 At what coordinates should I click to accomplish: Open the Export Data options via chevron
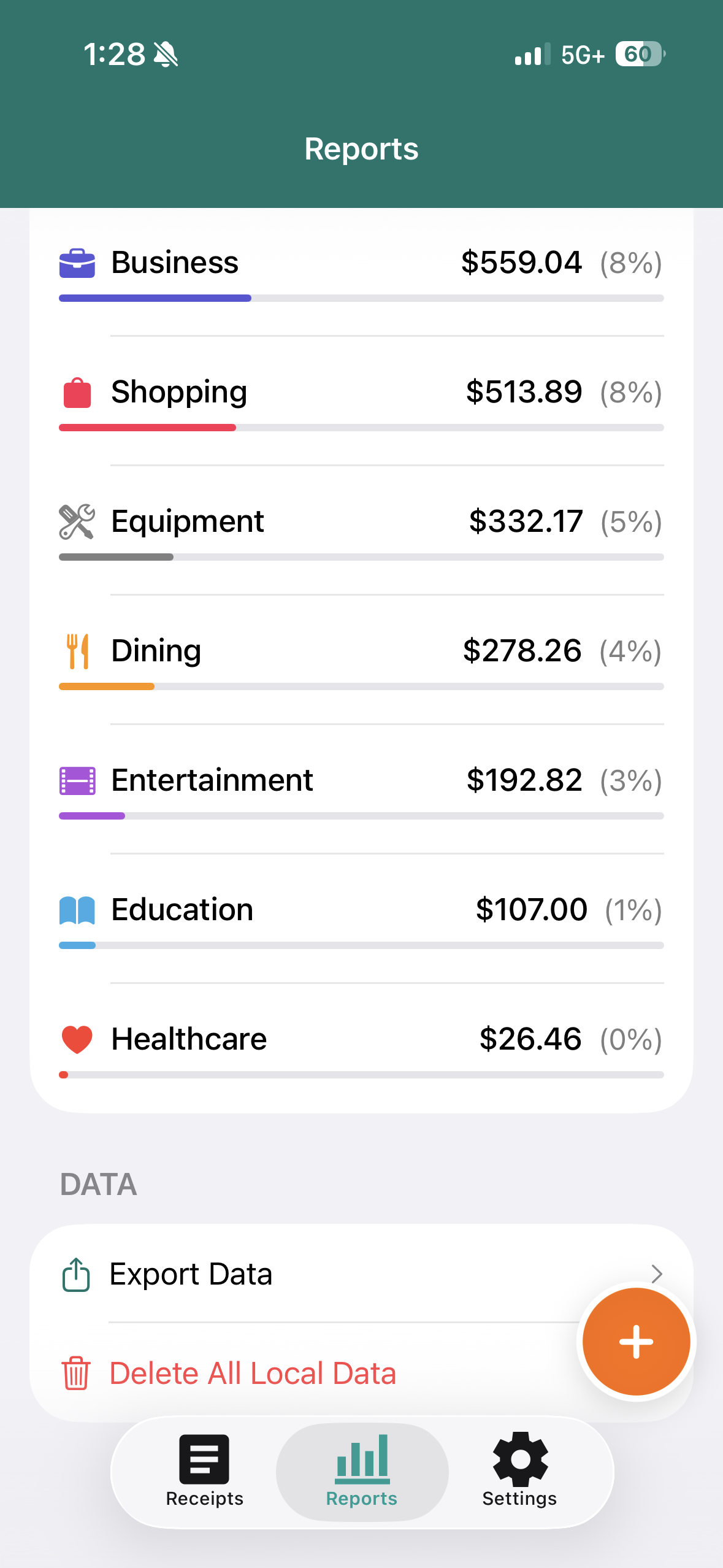click(657, 1274)
